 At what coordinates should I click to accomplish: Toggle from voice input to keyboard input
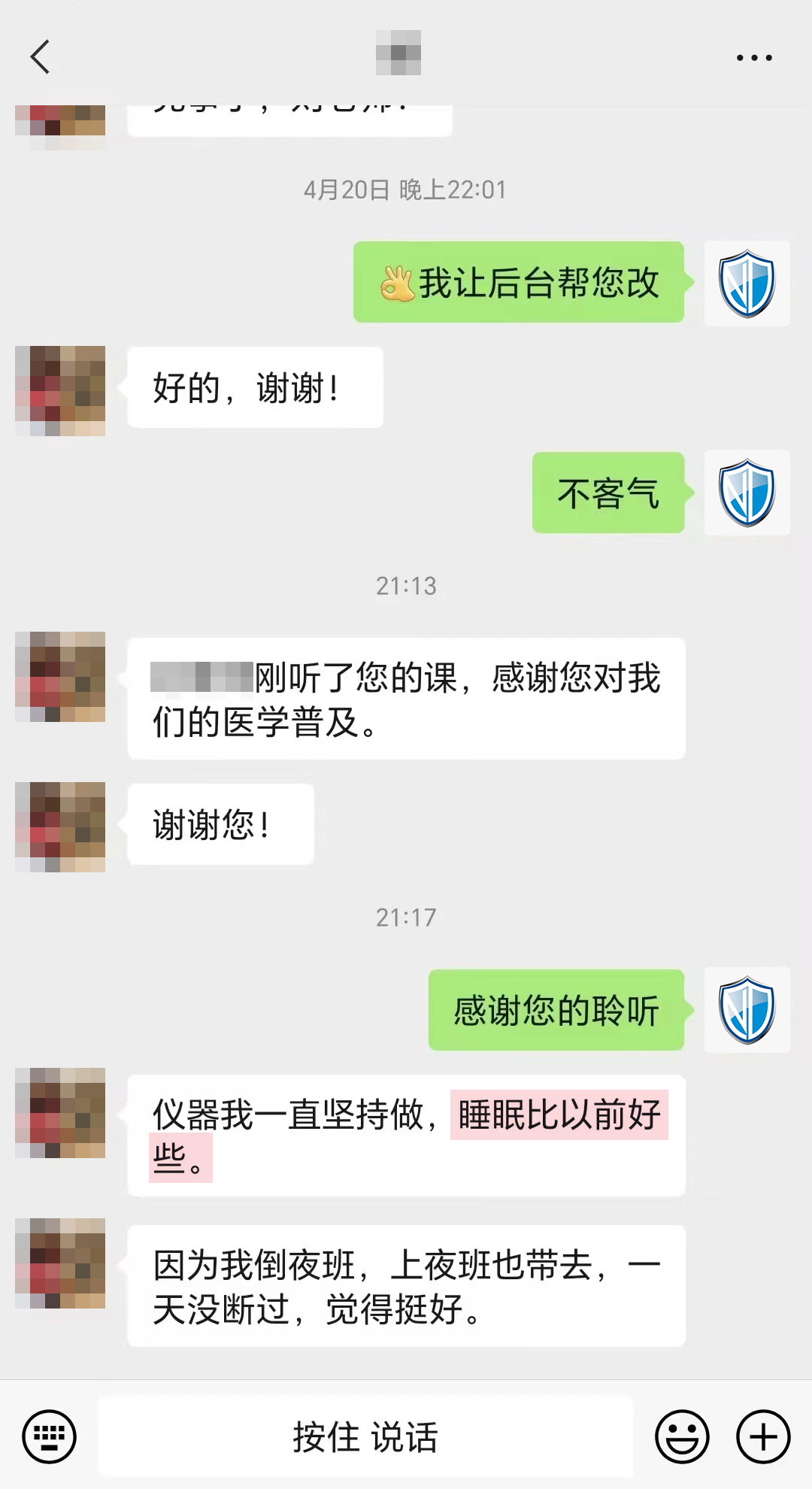[50, 1437]
